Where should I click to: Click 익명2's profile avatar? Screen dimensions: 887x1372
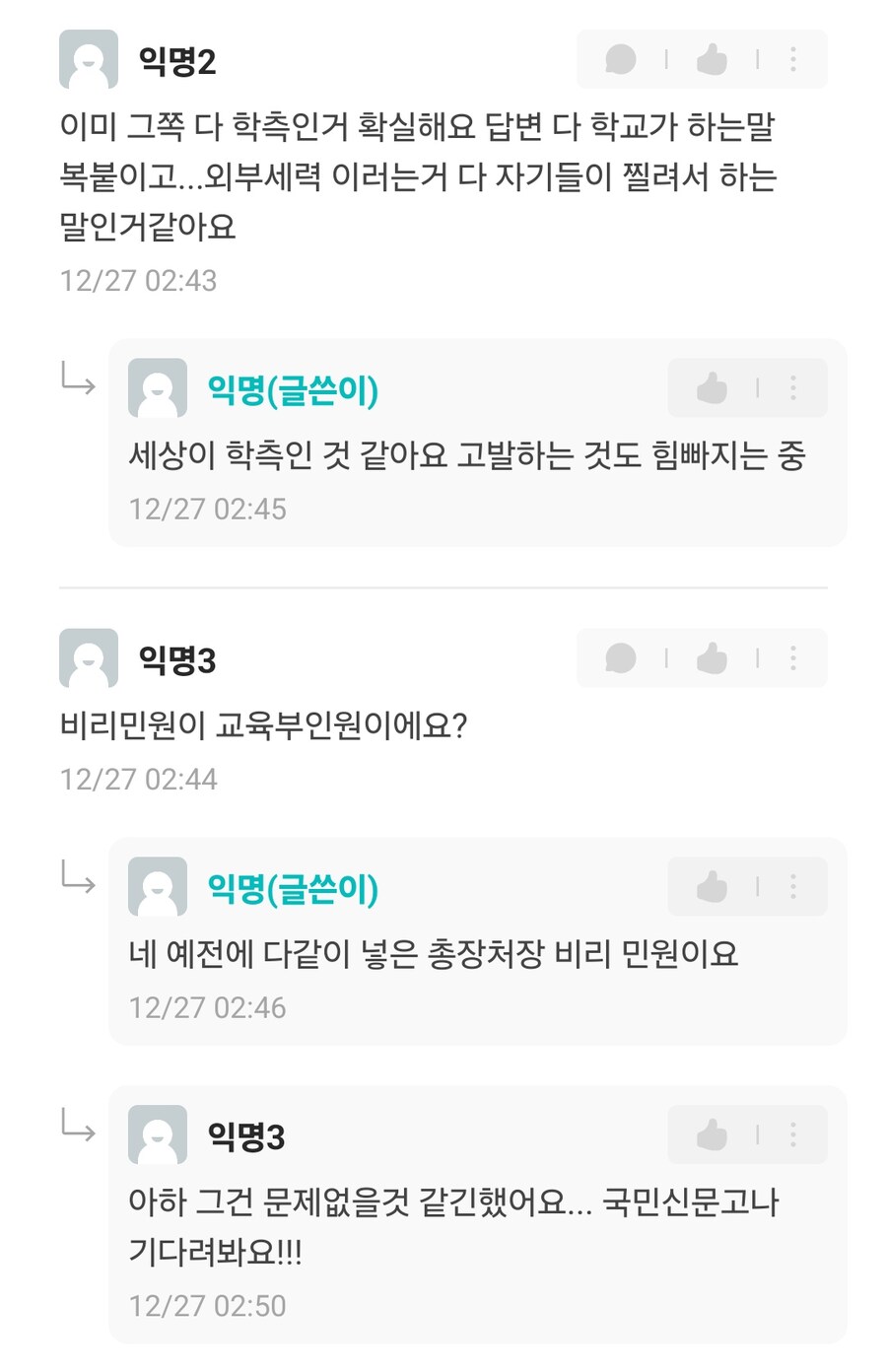tap(89, 59)
